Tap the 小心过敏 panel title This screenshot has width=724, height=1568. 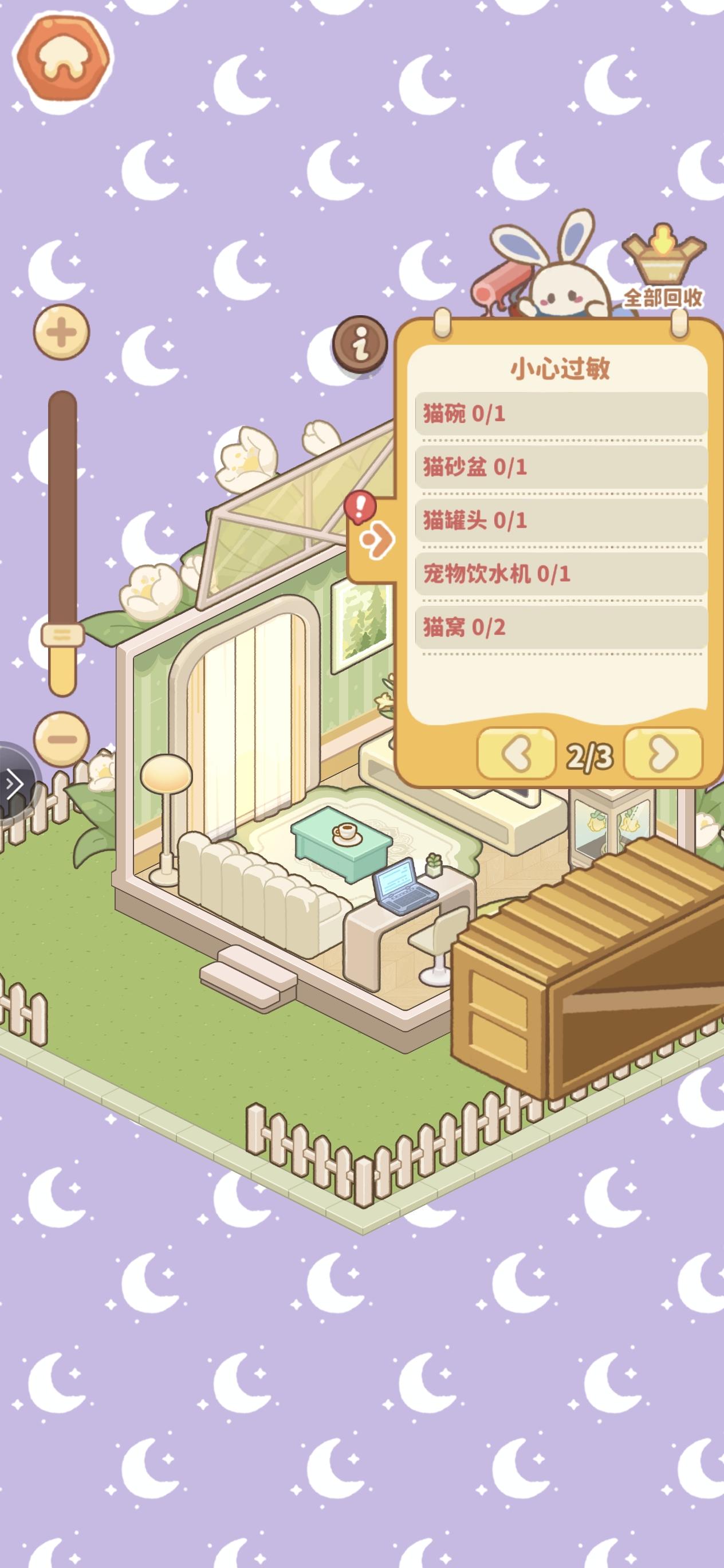tap(560, 369)
